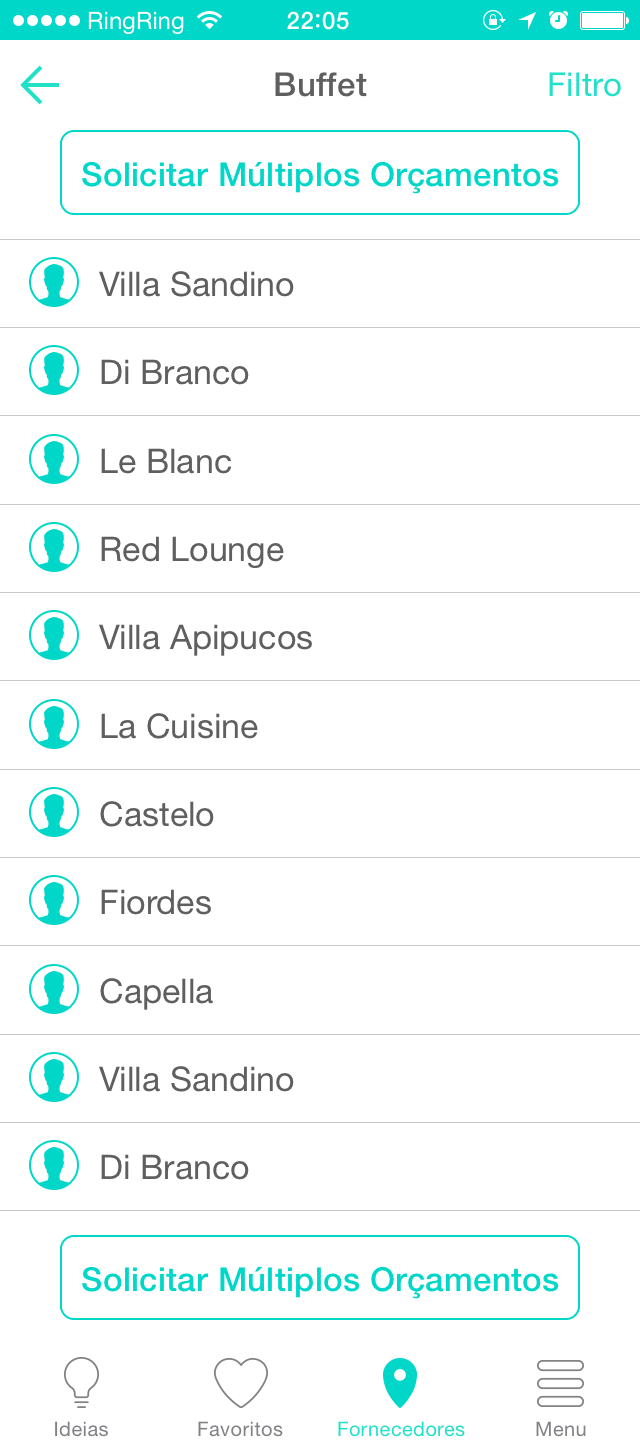
Task: Go back using the arrow icon
Action: pyautogui.click(x=40, y=85)
